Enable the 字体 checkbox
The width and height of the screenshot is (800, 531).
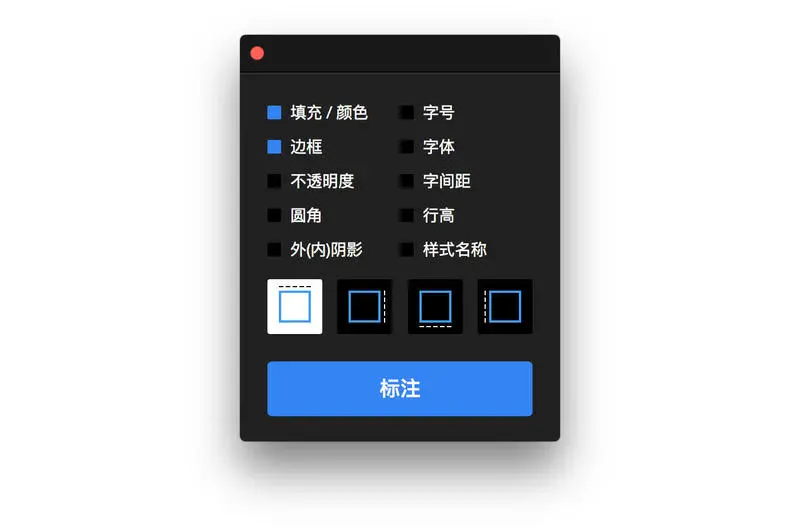[407, 147]
